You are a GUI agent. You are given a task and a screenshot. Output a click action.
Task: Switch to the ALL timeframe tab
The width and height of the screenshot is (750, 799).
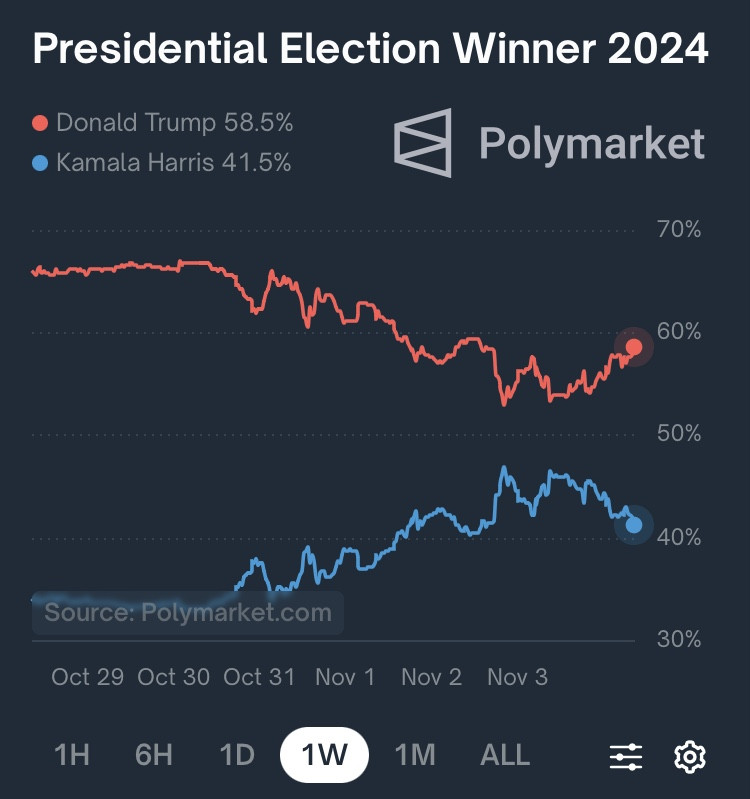[505, 756]
